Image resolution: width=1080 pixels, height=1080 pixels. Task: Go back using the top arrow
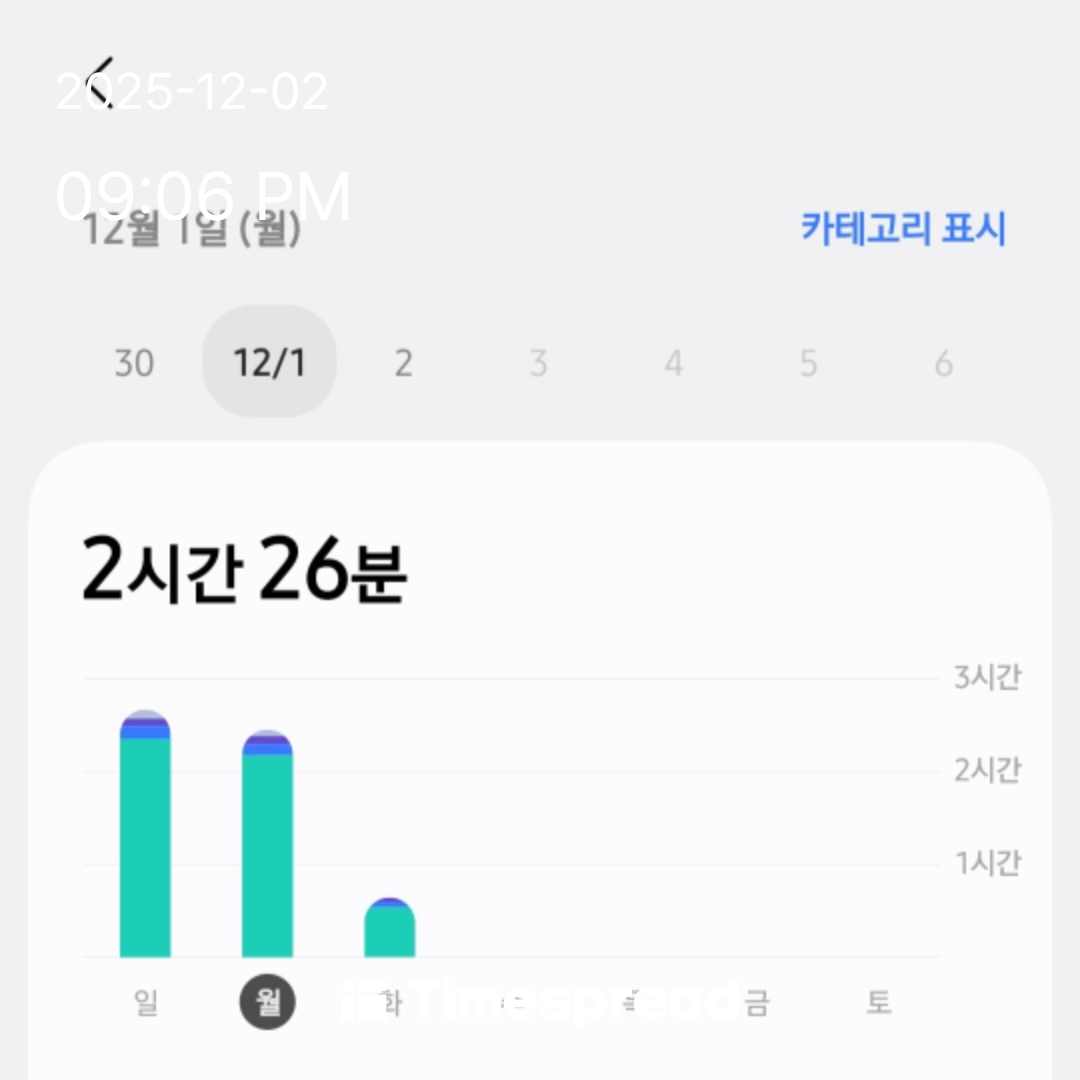[x=99, y=82]
